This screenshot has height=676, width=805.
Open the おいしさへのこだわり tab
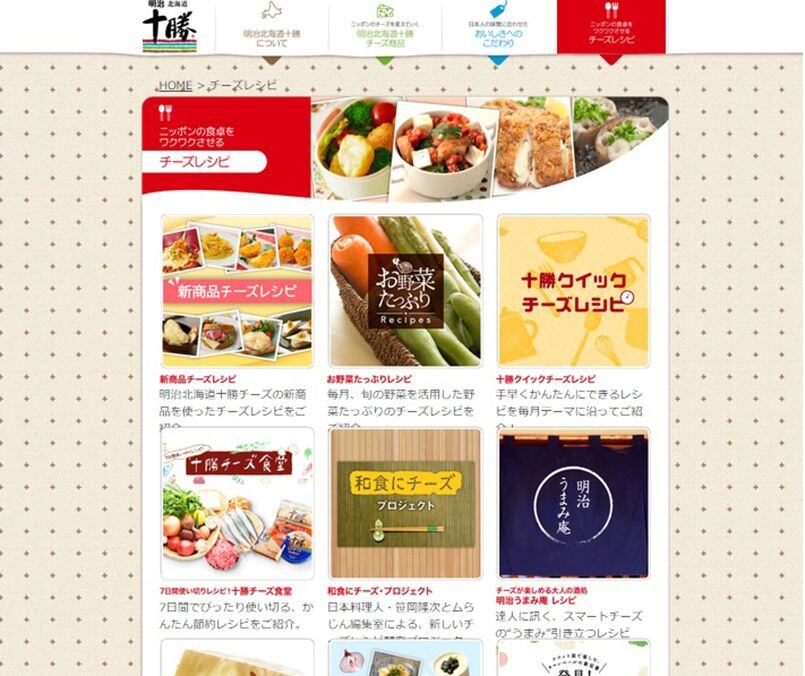pyautogui.click(x=498, y=28)
